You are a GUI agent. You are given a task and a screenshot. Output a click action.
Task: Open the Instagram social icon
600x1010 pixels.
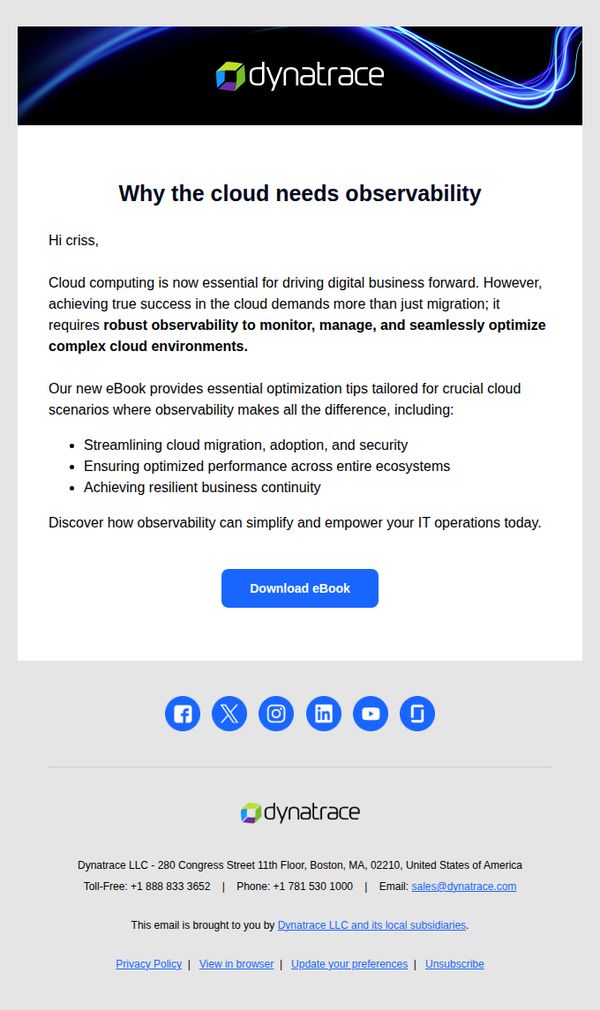point(276,714)
